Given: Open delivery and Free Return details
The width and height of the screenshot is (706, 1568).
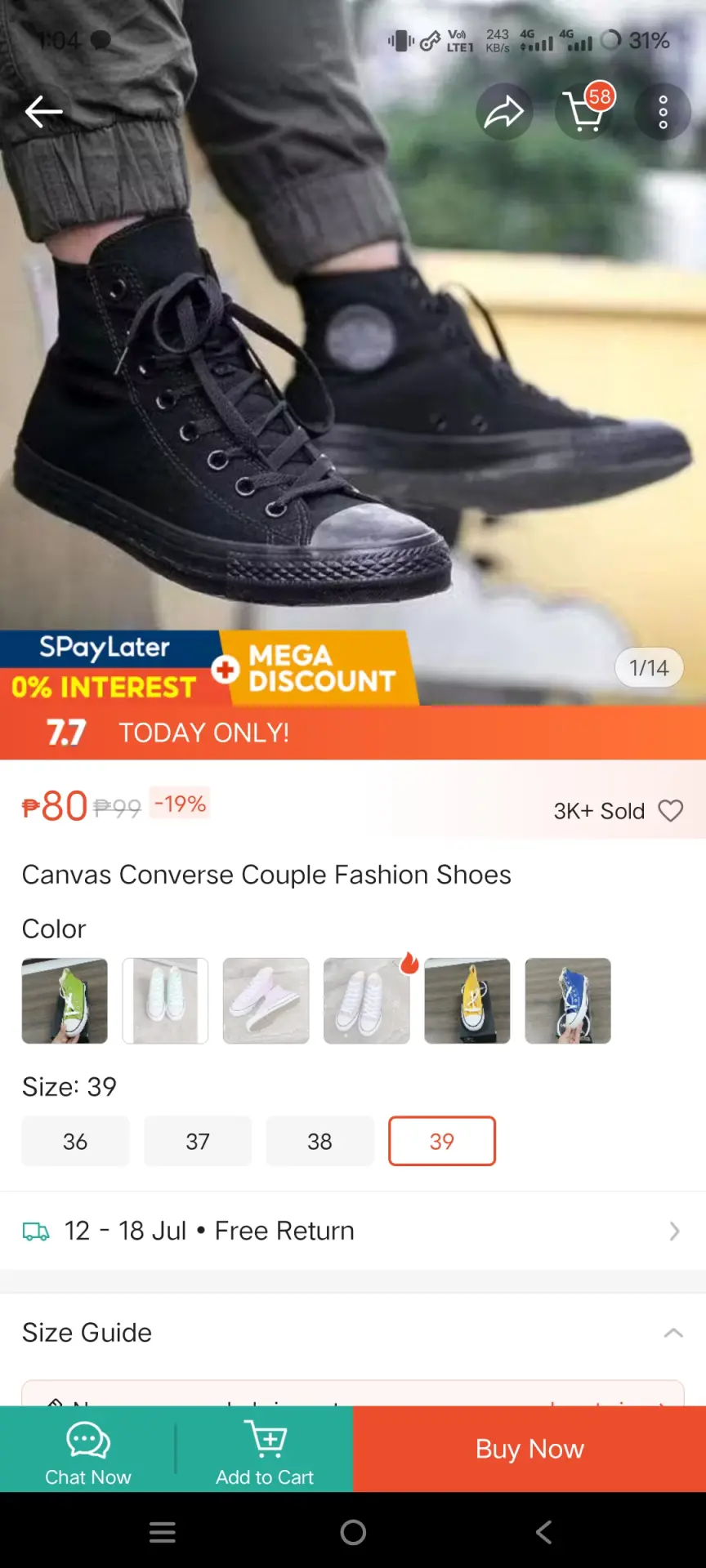Looking at the screenshot, I should pyautogui.click(x=353, y=1231).
